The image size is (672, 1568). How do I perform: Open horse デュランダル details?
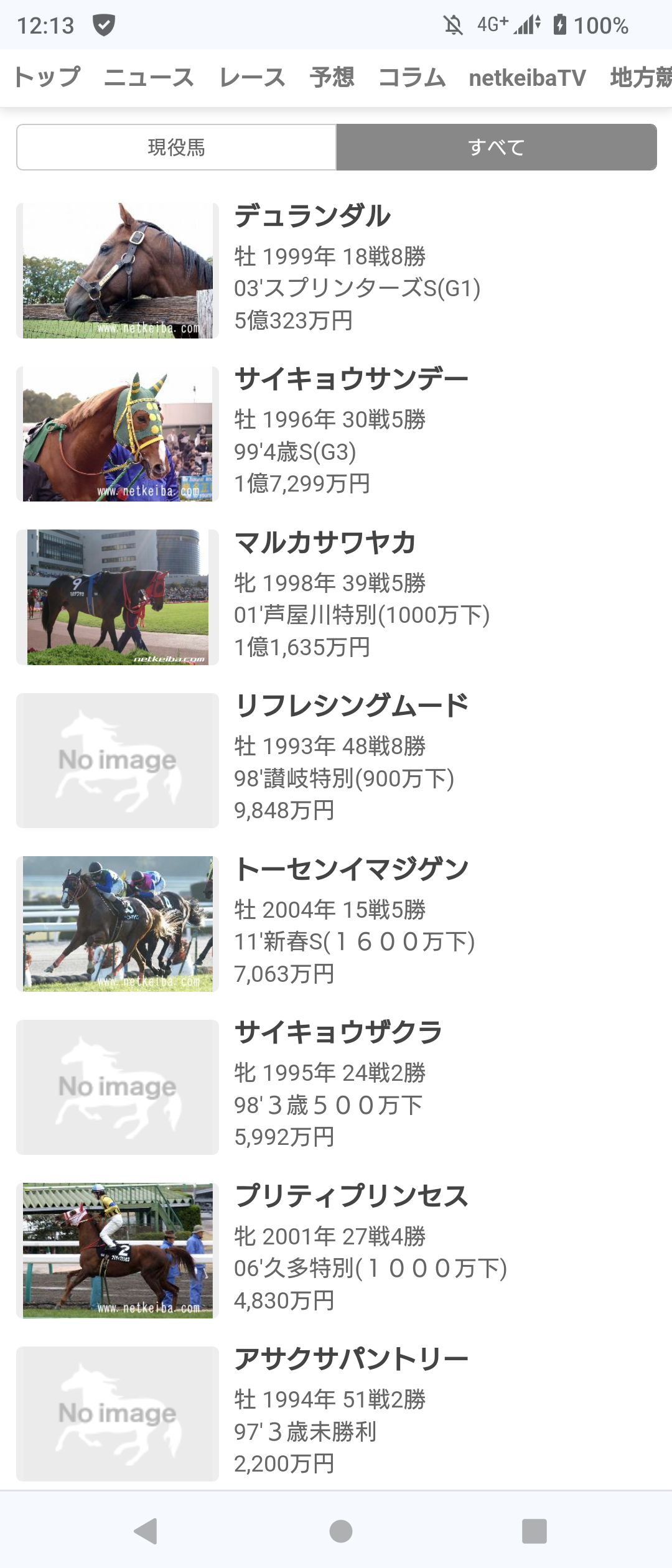[x=312, y=216]
